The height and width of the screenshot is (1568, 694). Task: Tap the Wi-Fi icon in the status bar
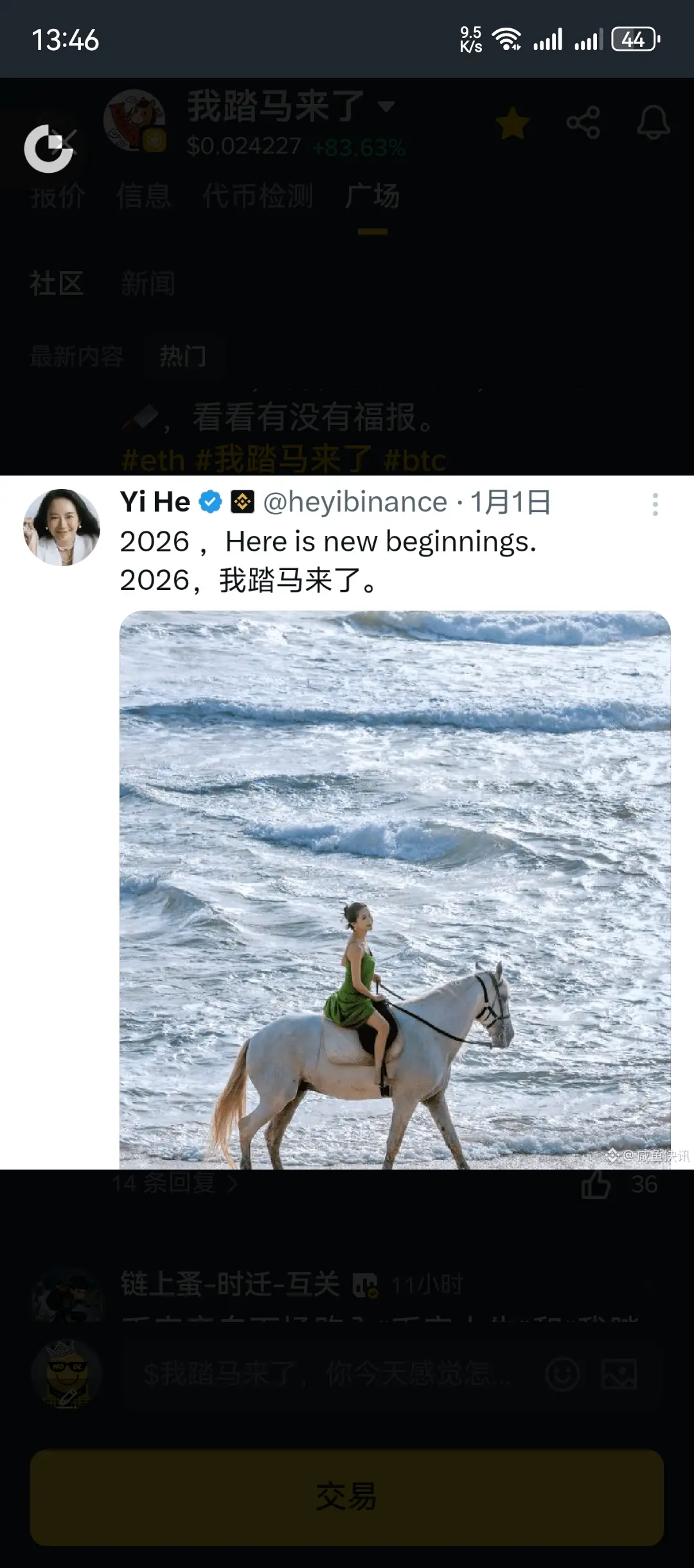tap(507, 39)
